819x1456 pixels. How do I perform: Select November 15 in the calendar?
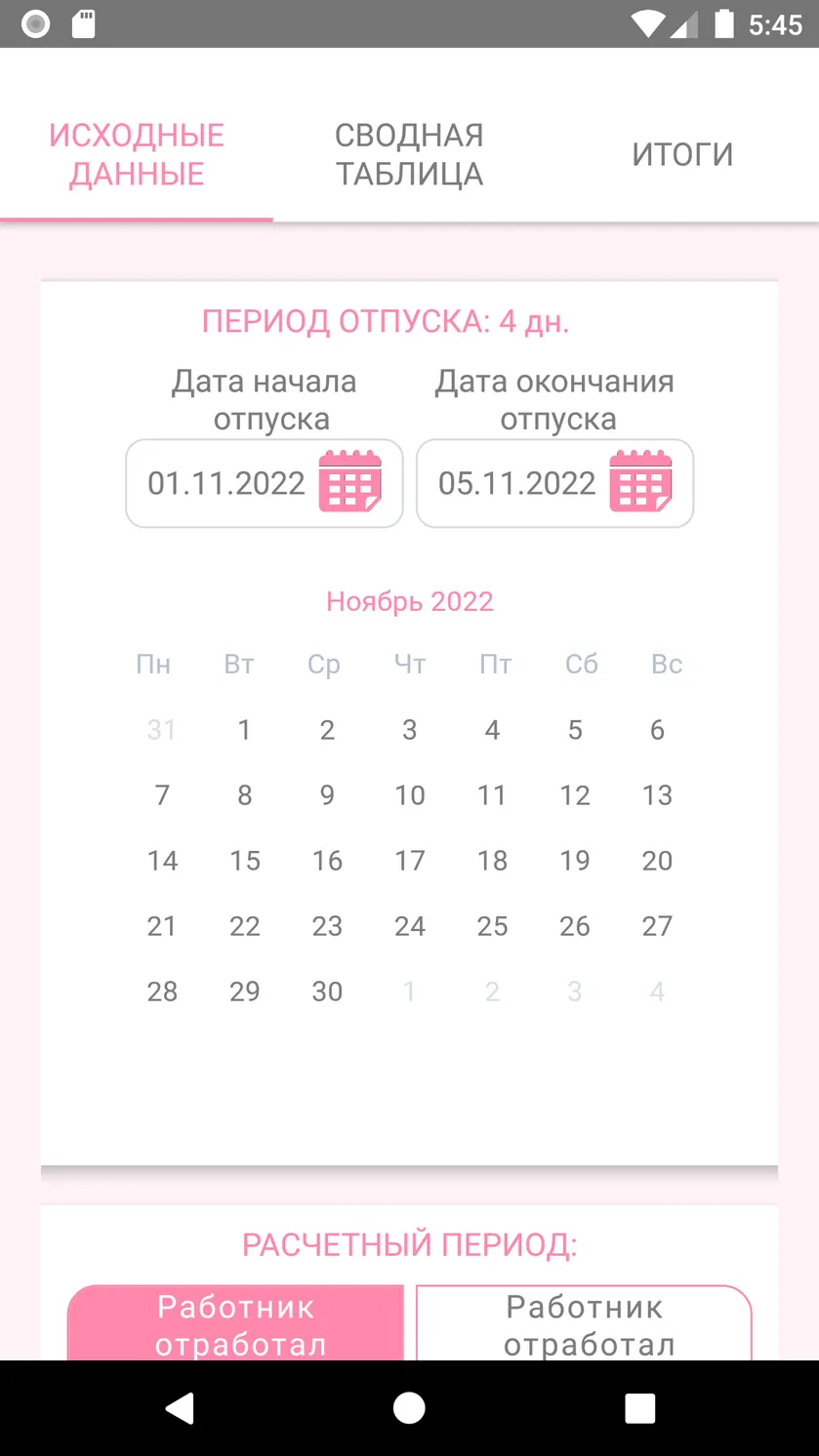(x=245, y=861)
